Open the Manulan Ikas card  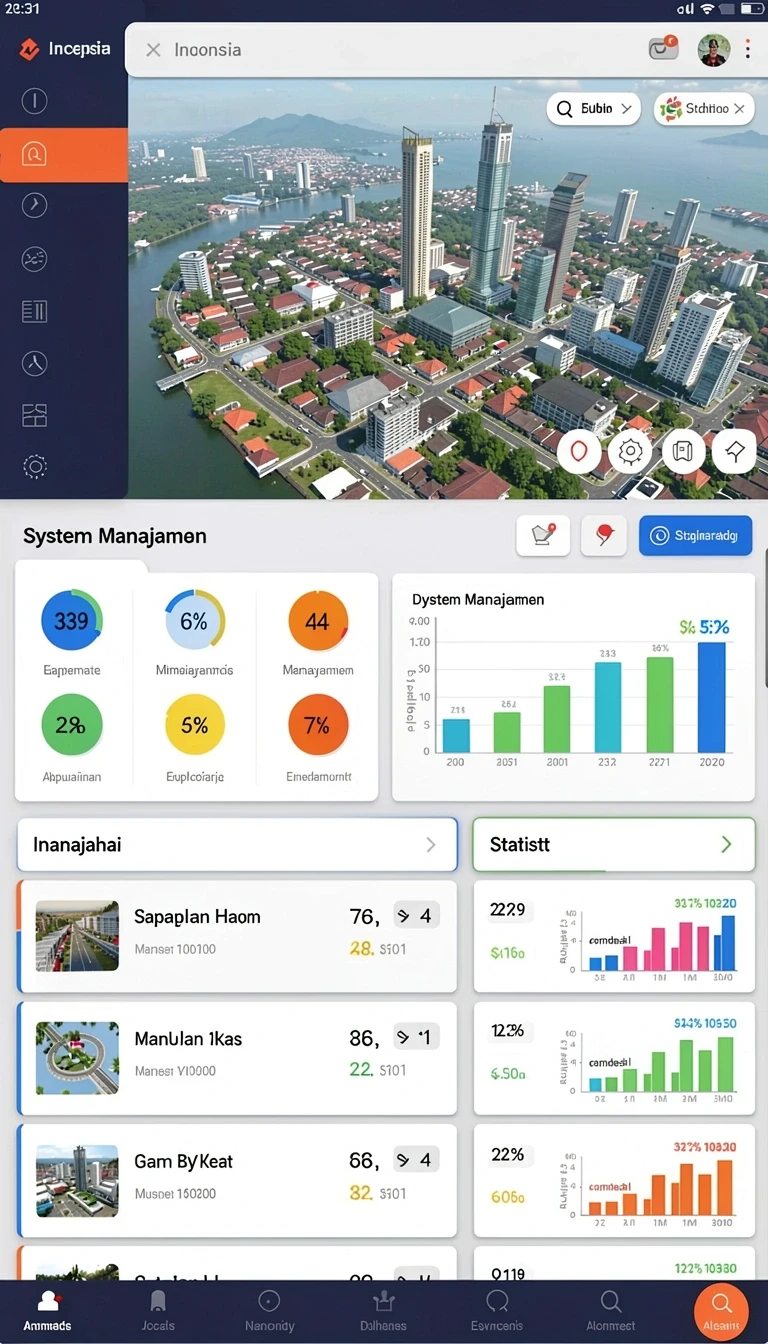click(237, 1058)
